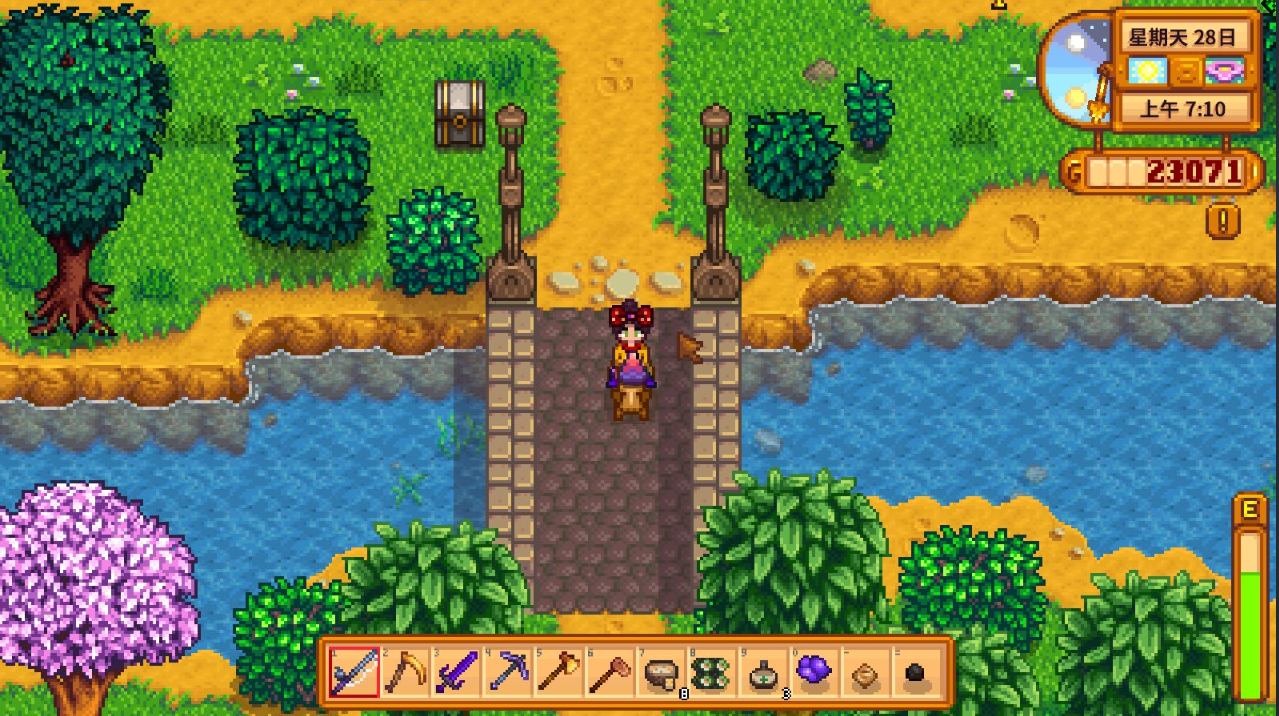Choose the pickaxe in slot 4
Viewport: 1279px width, 716px height.
coord(508,672)
